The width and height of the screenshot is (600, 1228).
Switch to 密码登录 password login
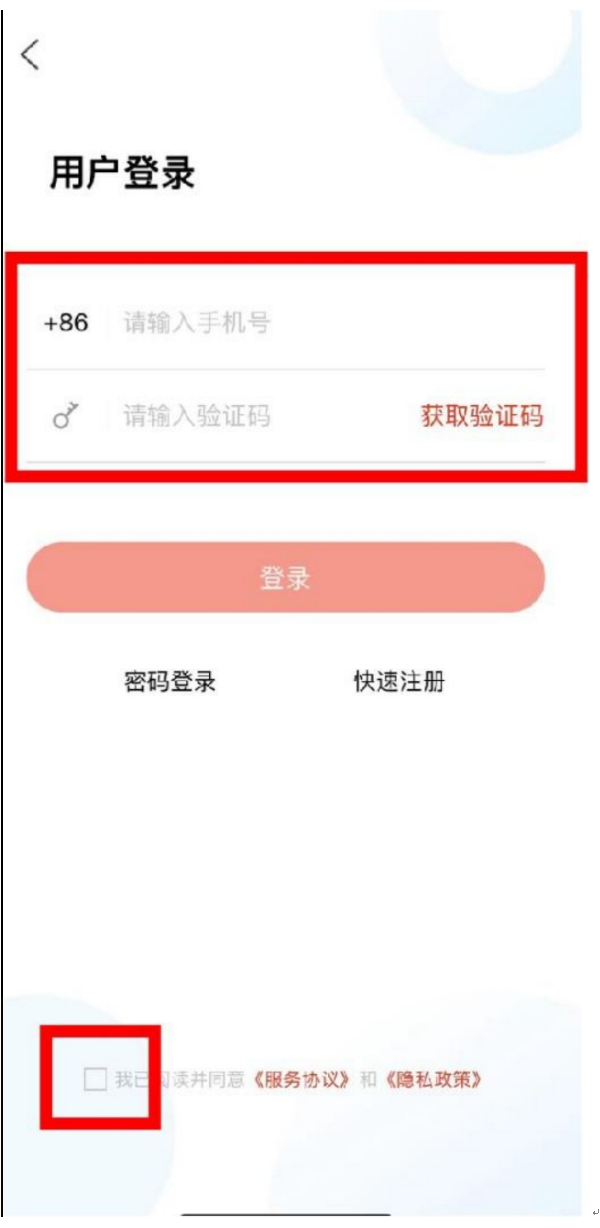[169, 682]
